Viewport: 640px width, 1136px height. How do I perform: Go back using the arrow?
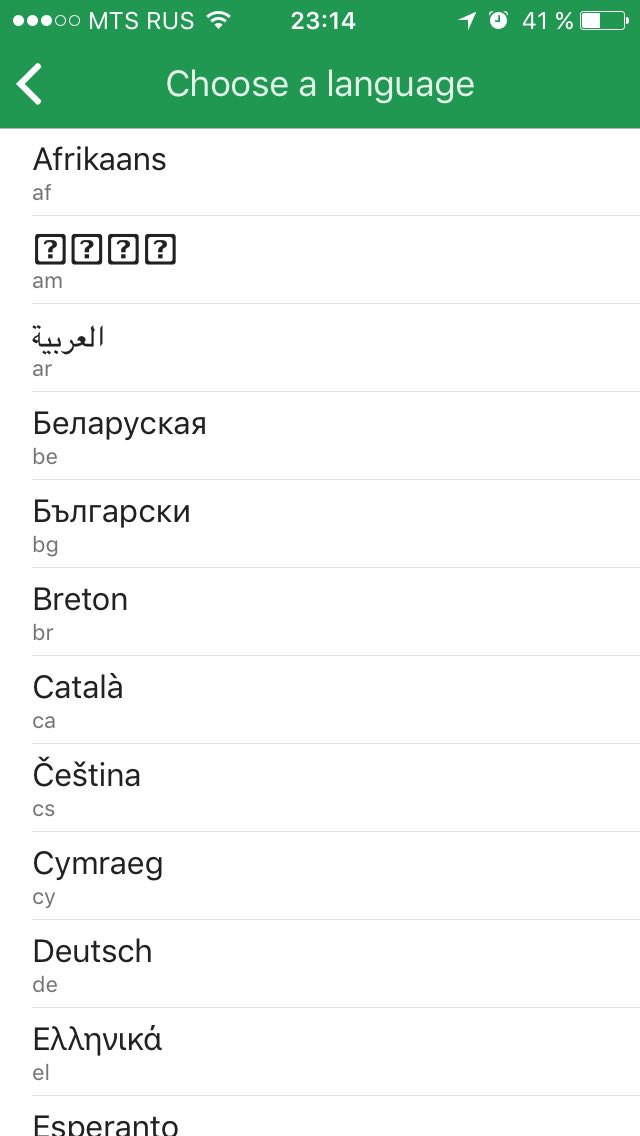tap(30, 84)
